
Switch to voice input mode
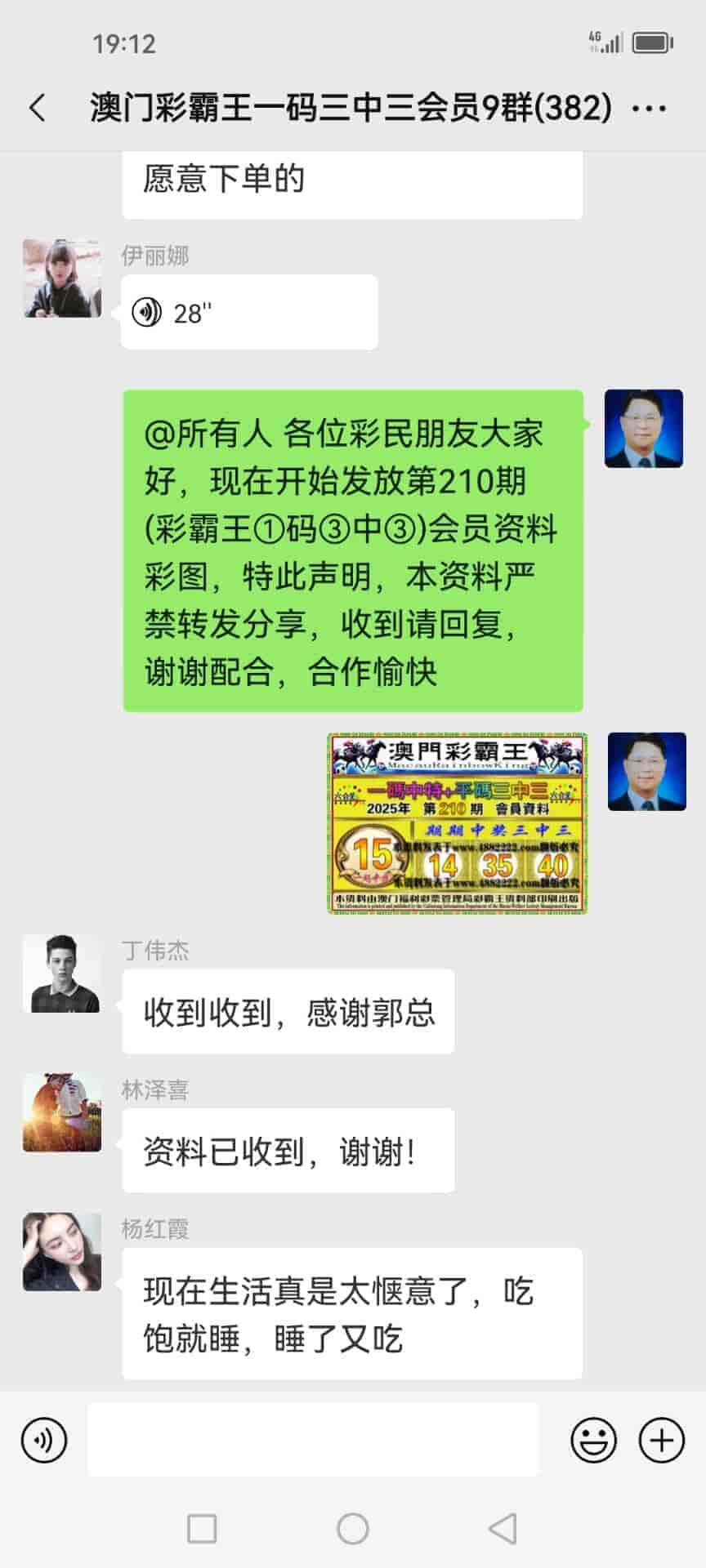[44, 1440]
